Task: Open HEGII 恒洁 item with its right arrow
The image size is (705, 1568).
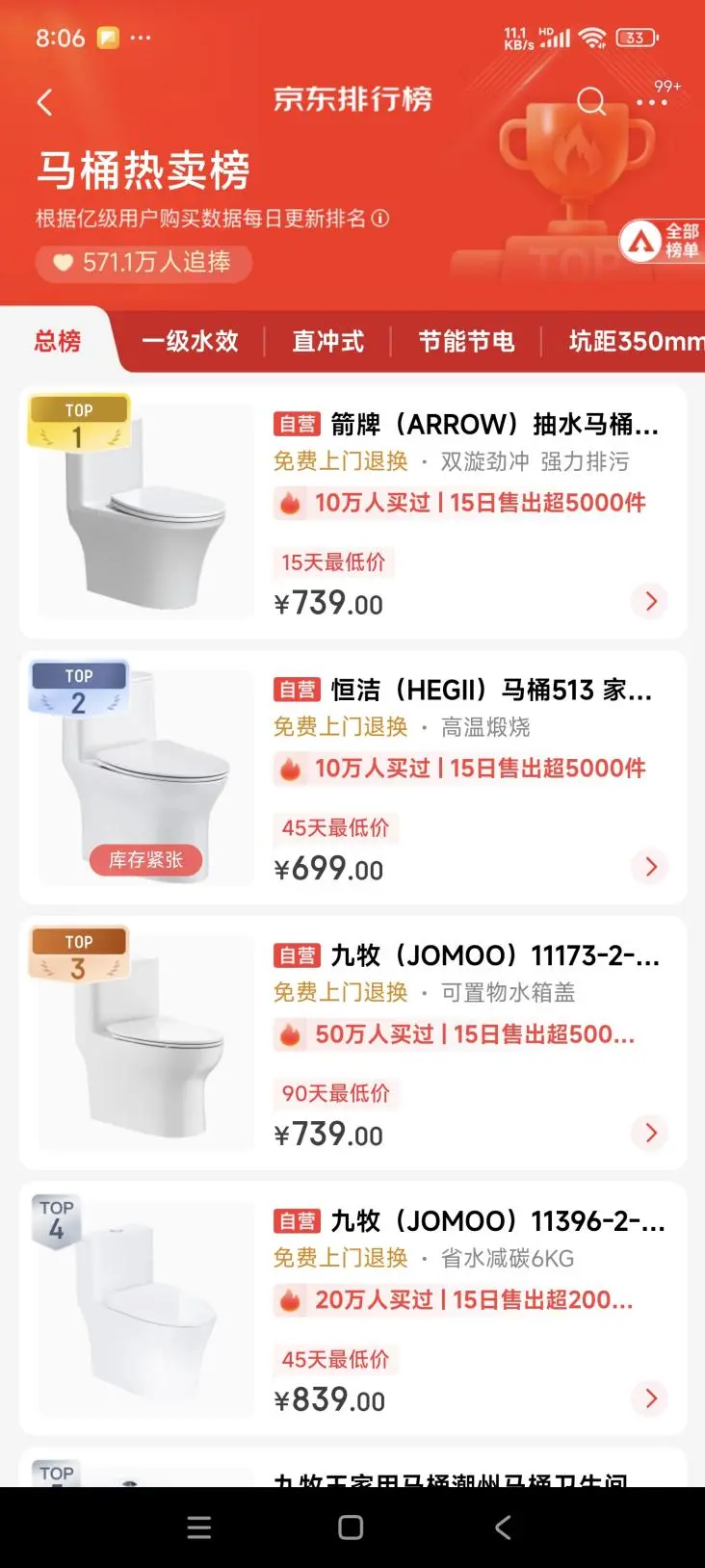Action: (650, 866)
